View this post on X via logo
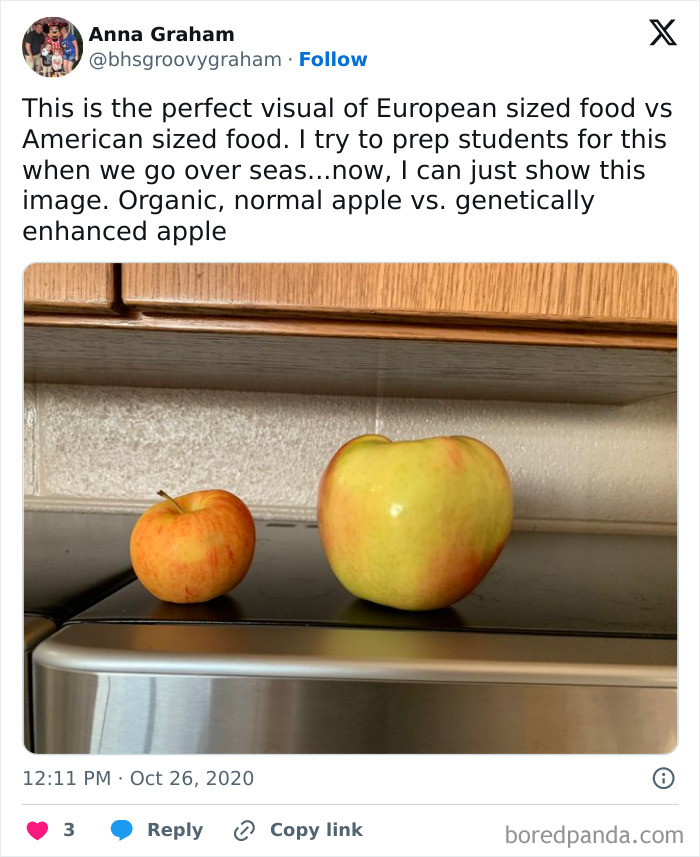The image size is (700, 857). pyautogui.click(x=662, y=33)
